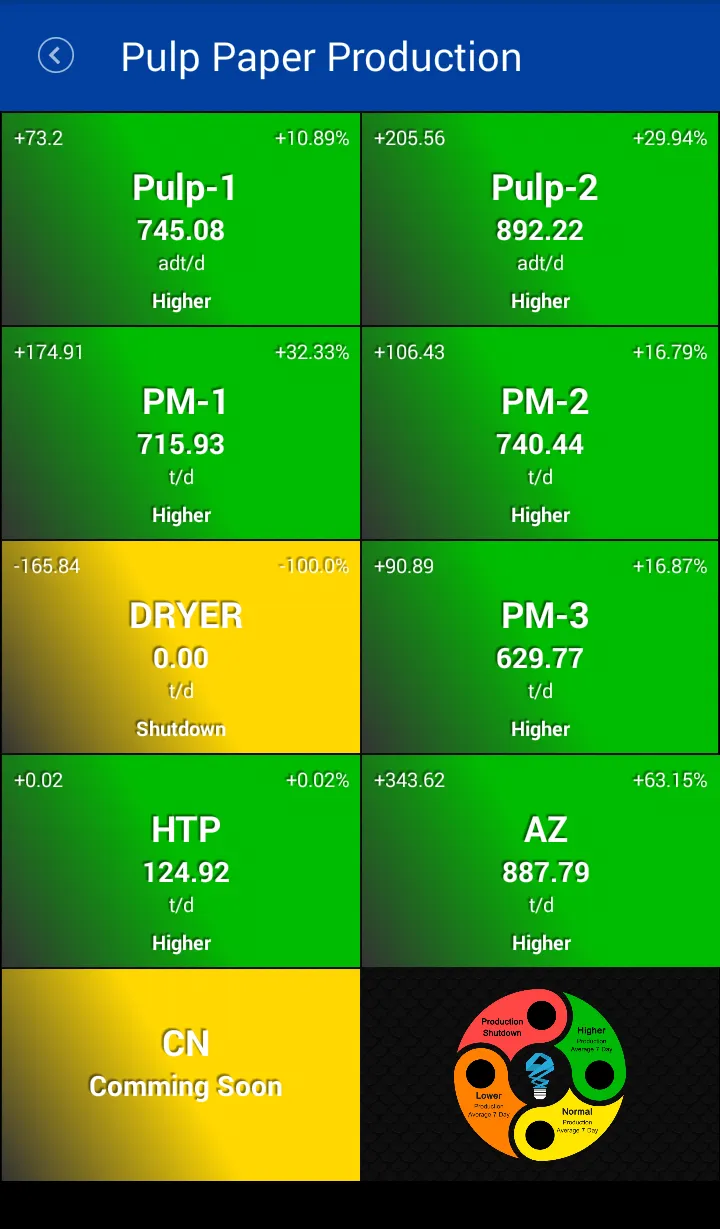Viewport: 720px width, 1229px height.
Task: View PM-2 production details
Action: coord(540,433)
